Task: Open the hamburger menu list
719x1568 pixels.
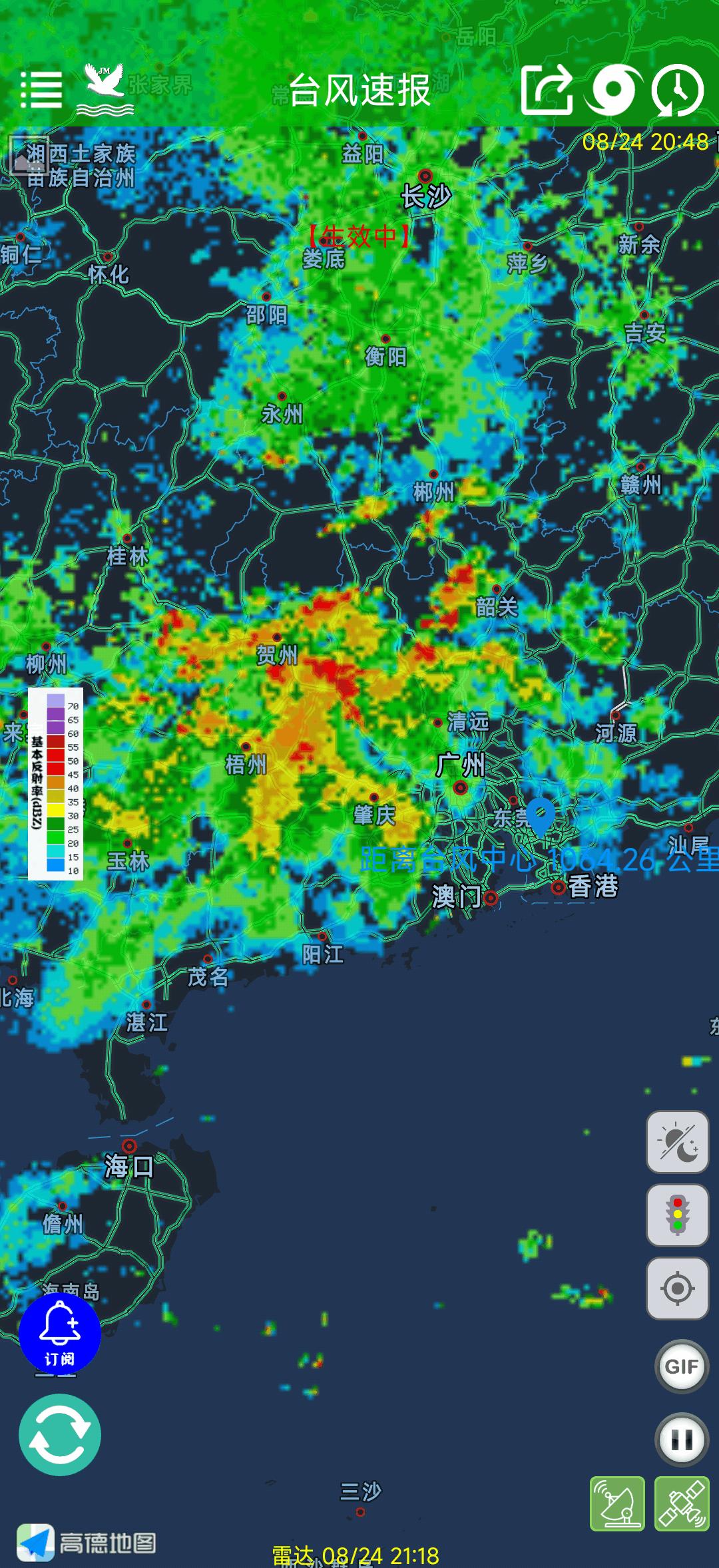Action: coord(41,90)
